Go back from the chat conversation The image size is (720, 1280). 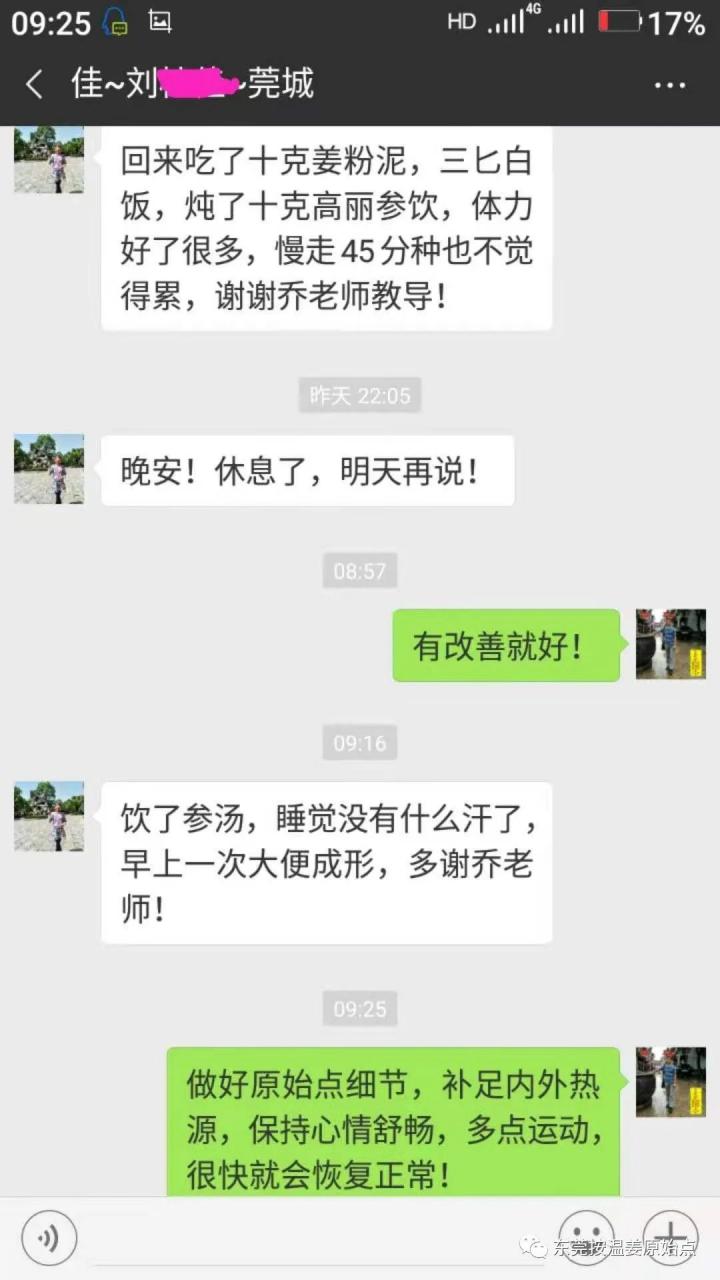point(35,84)
